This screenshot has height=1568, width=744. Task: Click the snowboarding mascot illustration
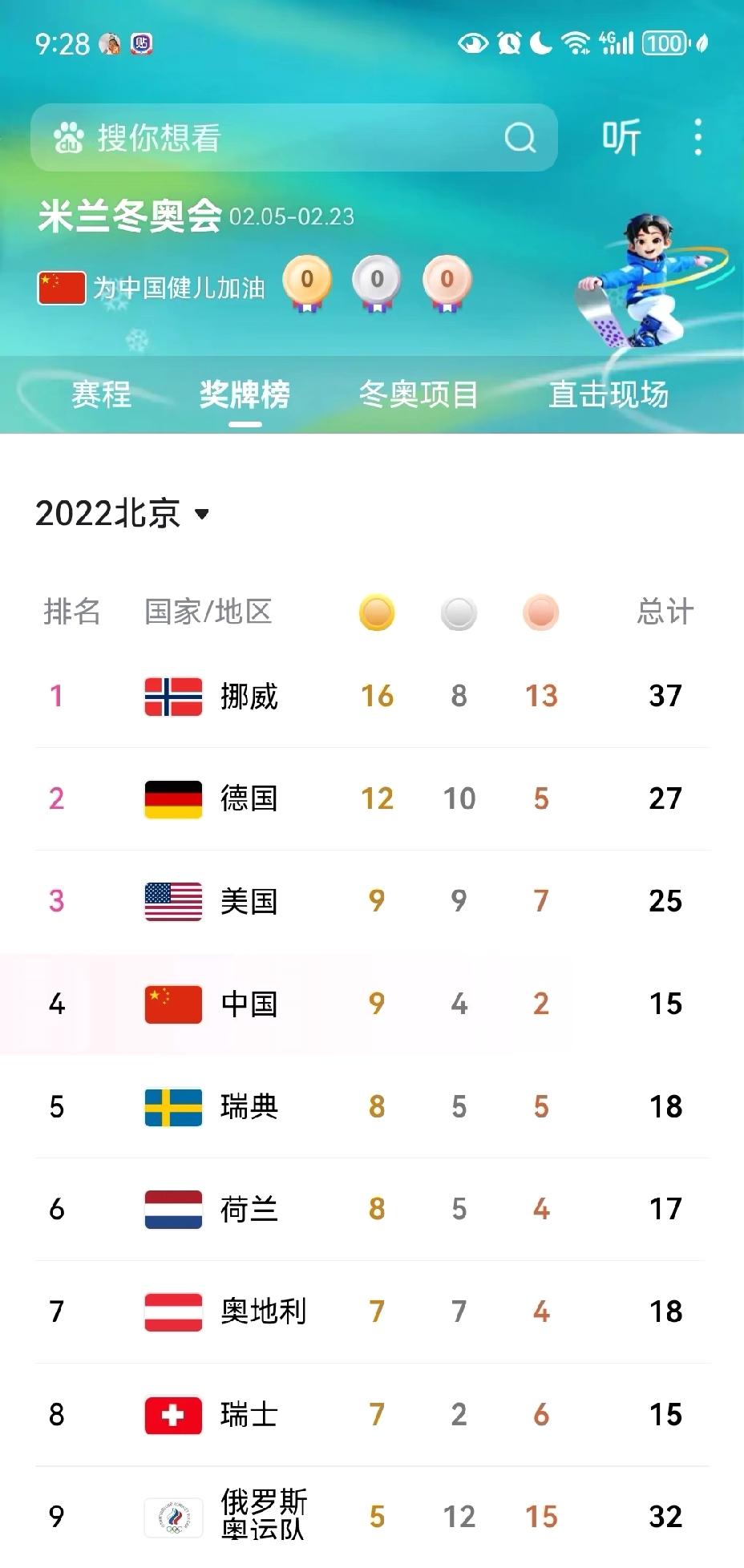point(649,281)
